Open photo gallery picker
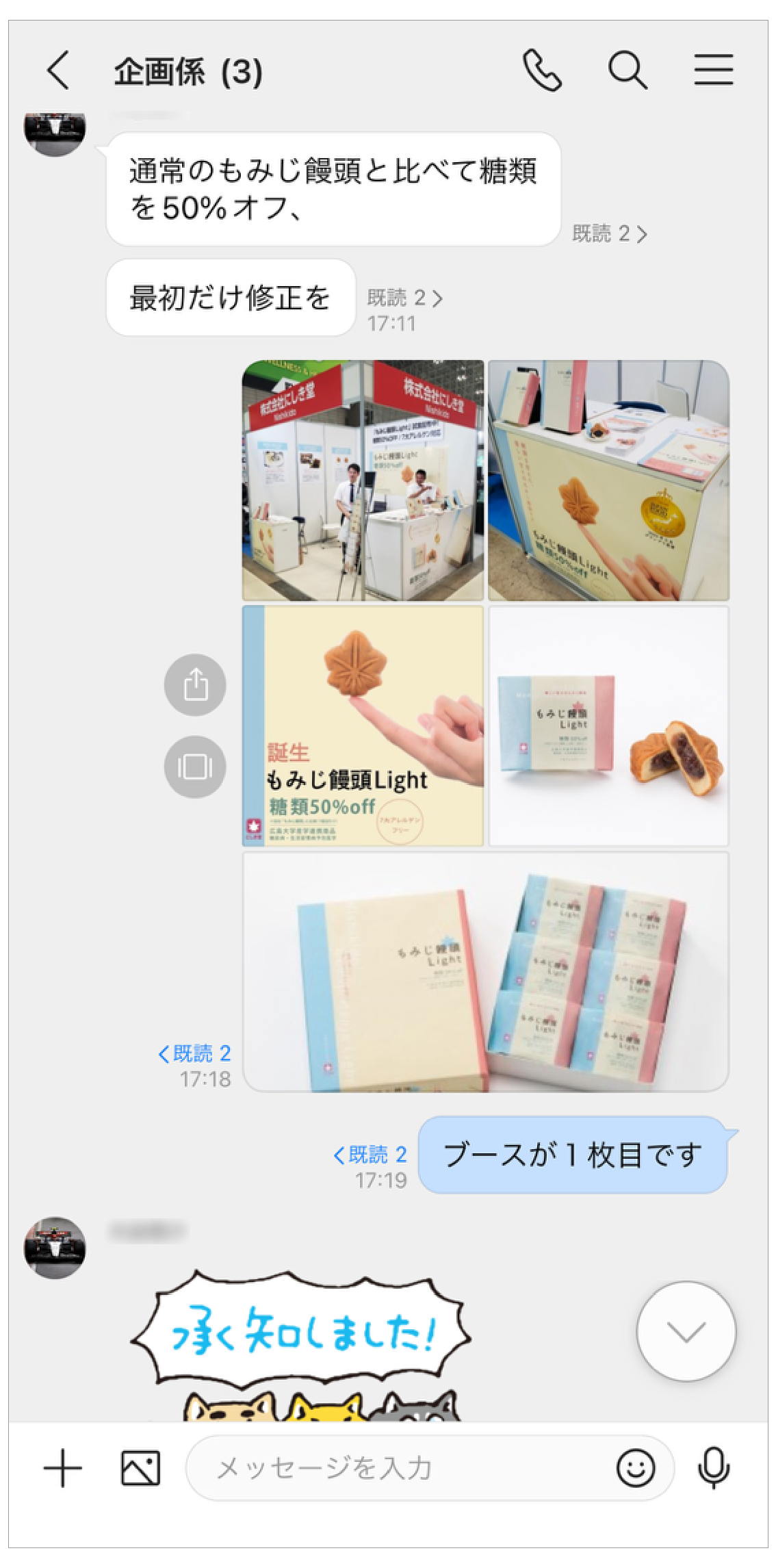The height and width of the screenshot is (1568, 776). [140, 1468]
